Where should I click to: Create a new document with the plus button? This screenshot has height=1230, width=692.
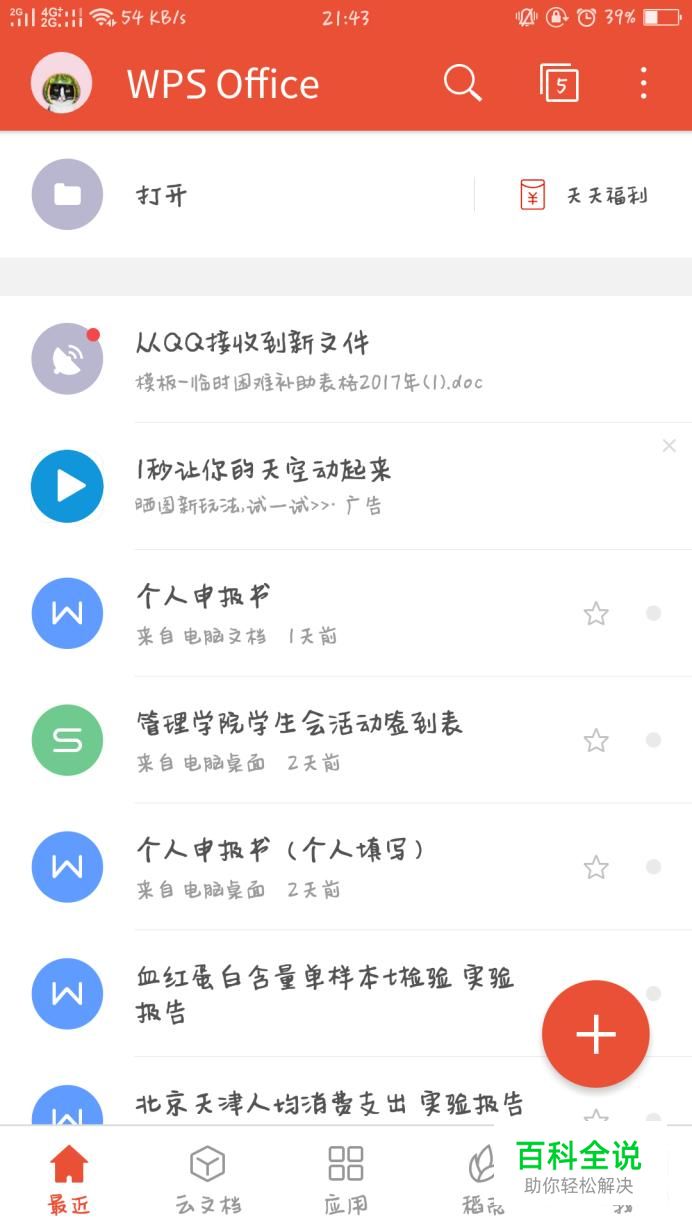[x=596, y=1034]
